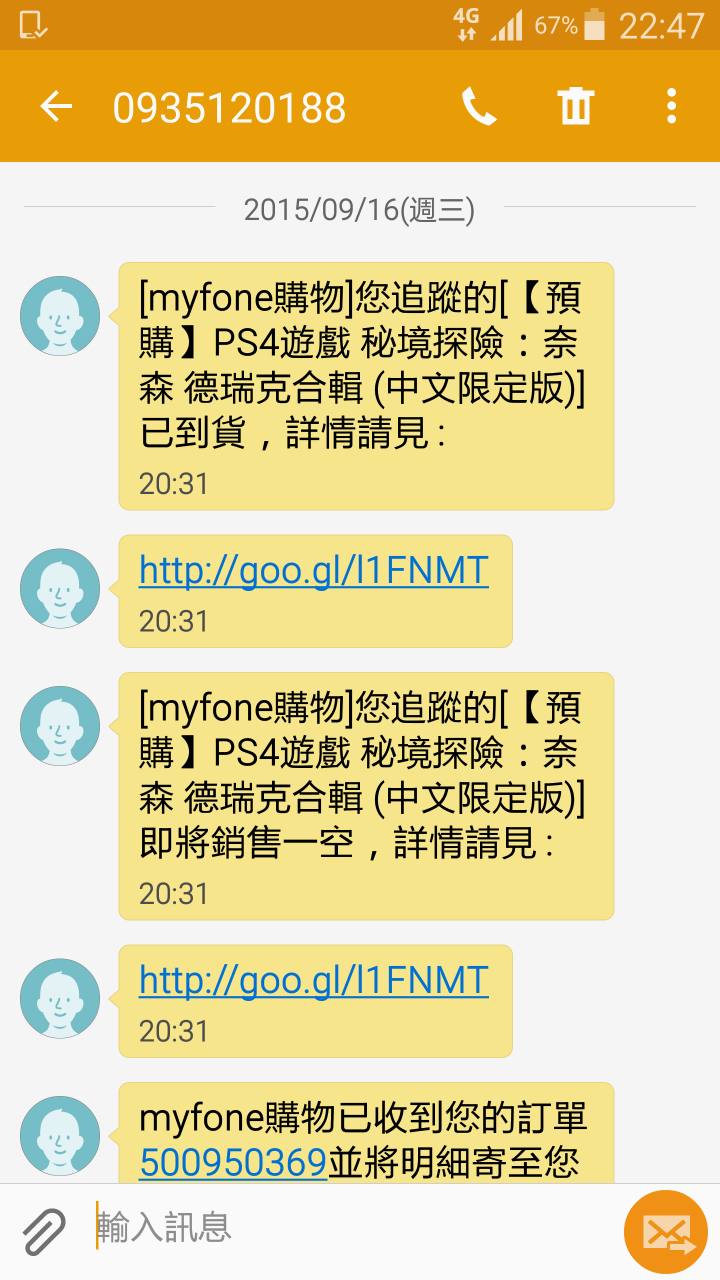The height and width of the screenshot is (1280, 720).
Task: Open the goo.gl link below the 已到貨 message
Action: tap(313, 571)
